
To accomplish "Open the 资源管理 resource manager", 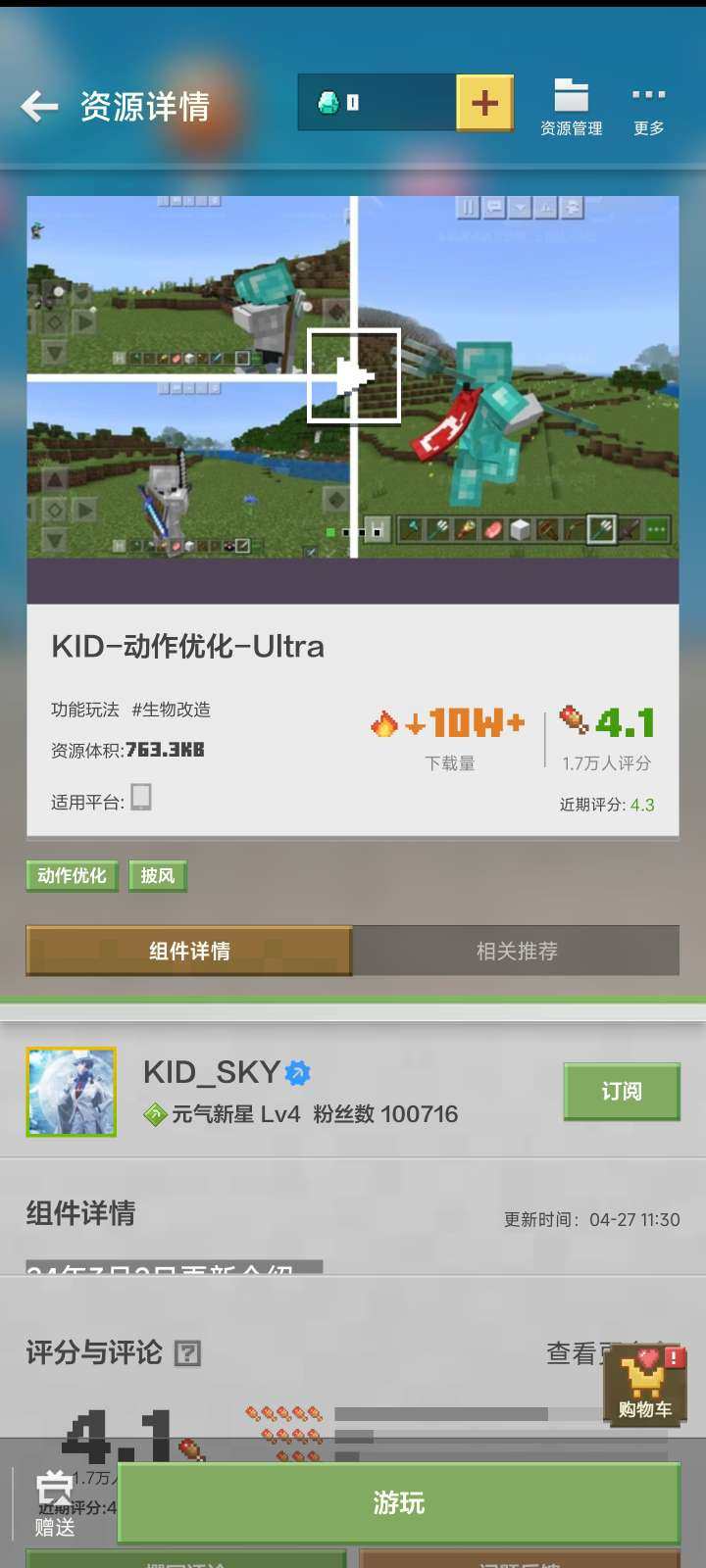I will point(572,103).
